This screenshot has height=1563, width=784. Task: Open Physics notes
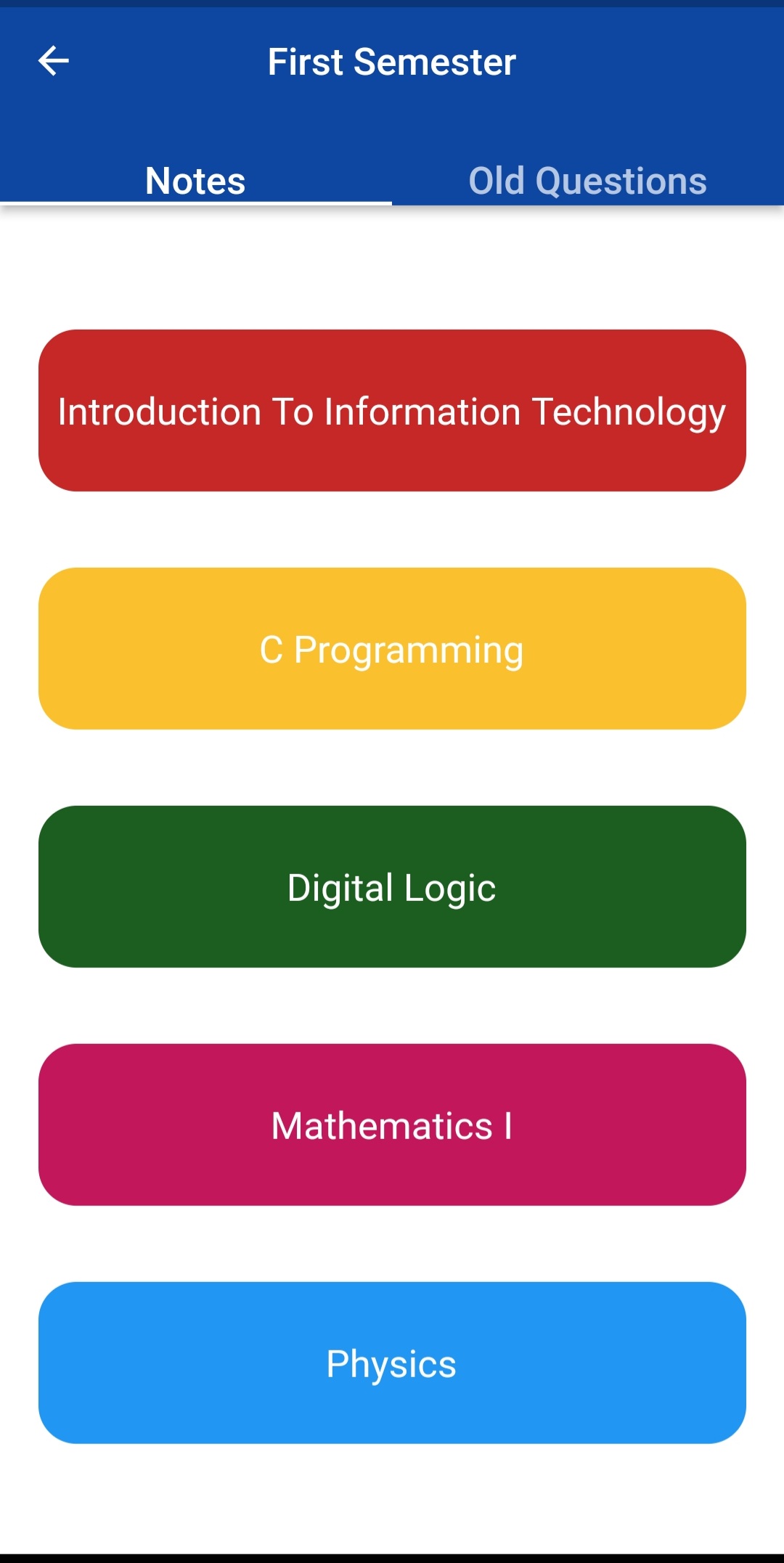coord(392,1363)
